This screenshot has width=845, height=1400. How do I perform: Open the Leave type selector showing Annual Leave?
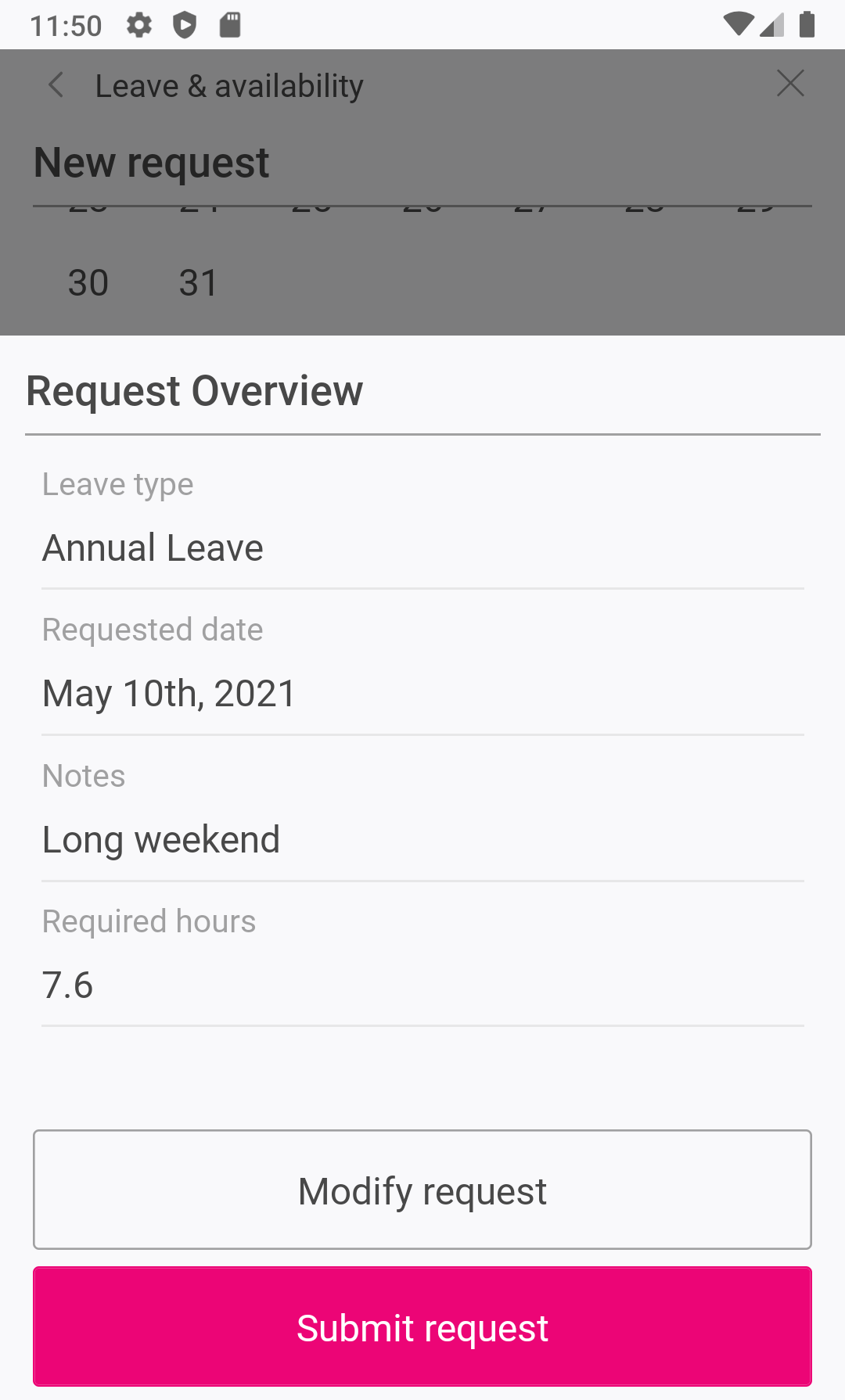153,547
